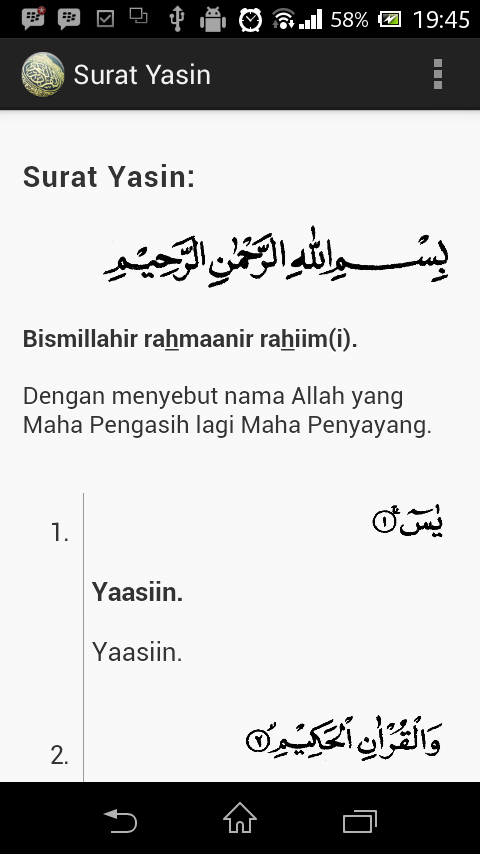Go back using the system back button

pos(120,820)
